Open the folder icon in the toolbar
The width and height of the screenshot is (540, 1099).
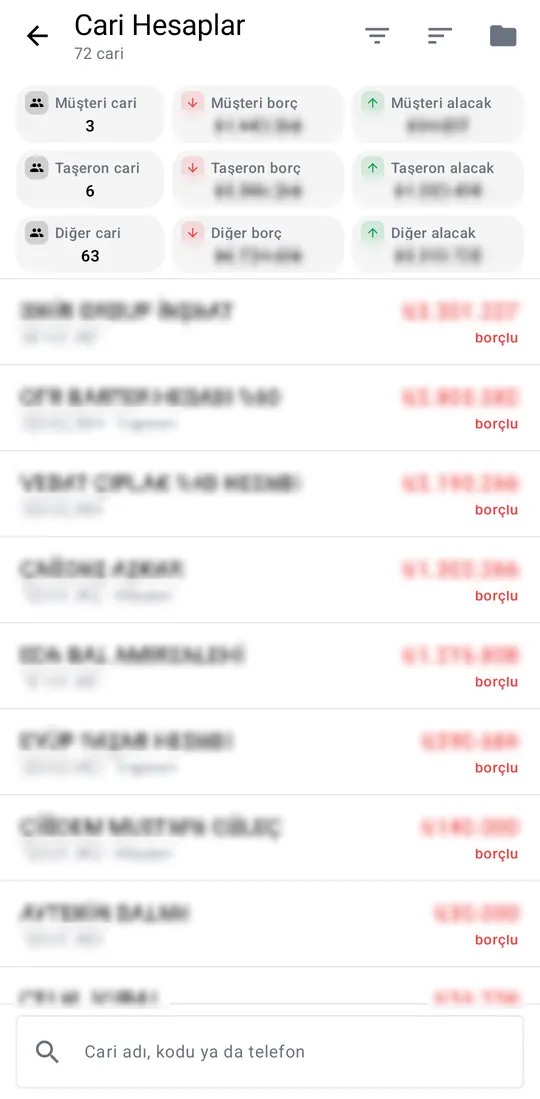(x=503, y=36)
